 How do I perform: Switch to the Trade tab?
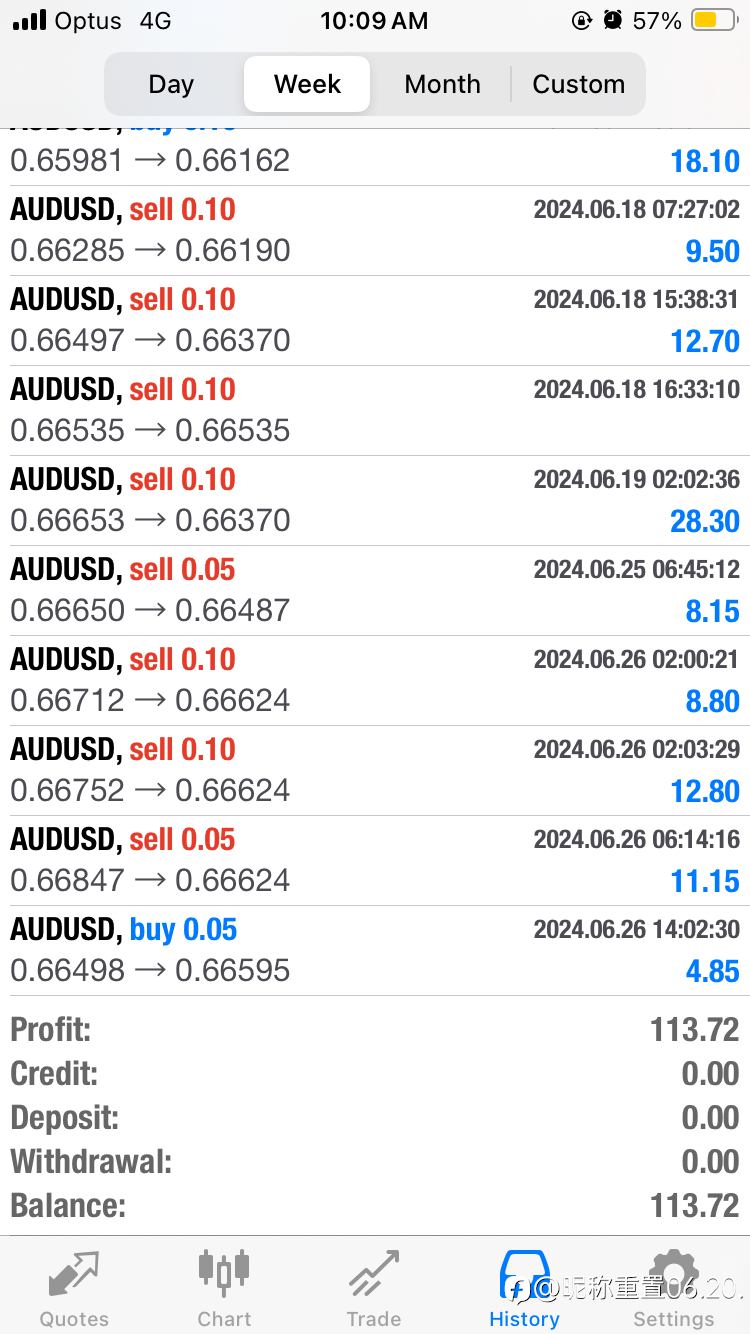374,1287
